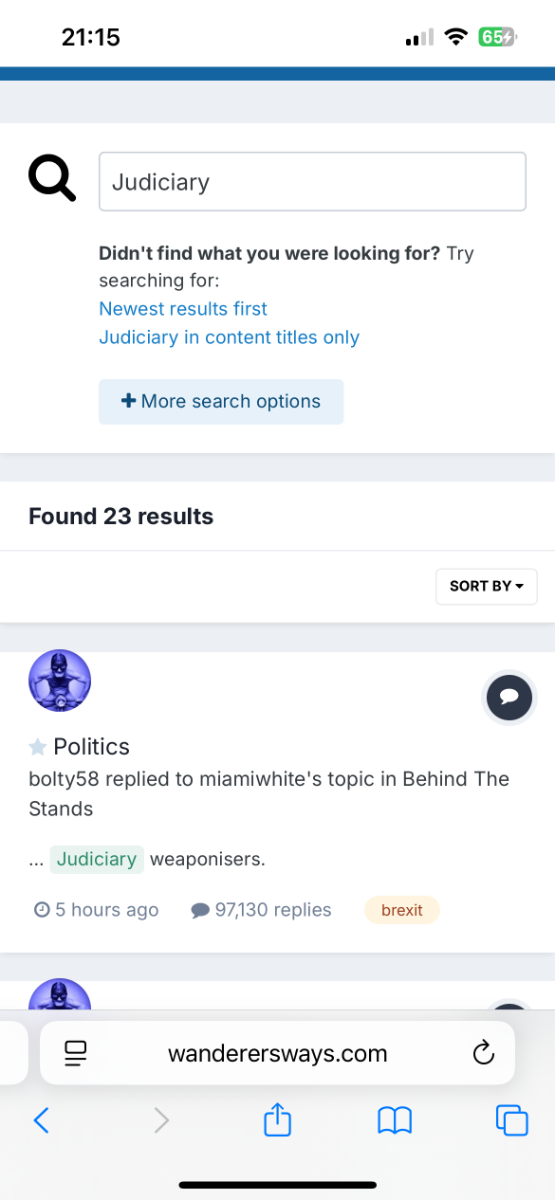Image resolution: width=555 pixels, height=1200 pixels.
Task: Reload the wanderersways.com page
Action: 483,1053
